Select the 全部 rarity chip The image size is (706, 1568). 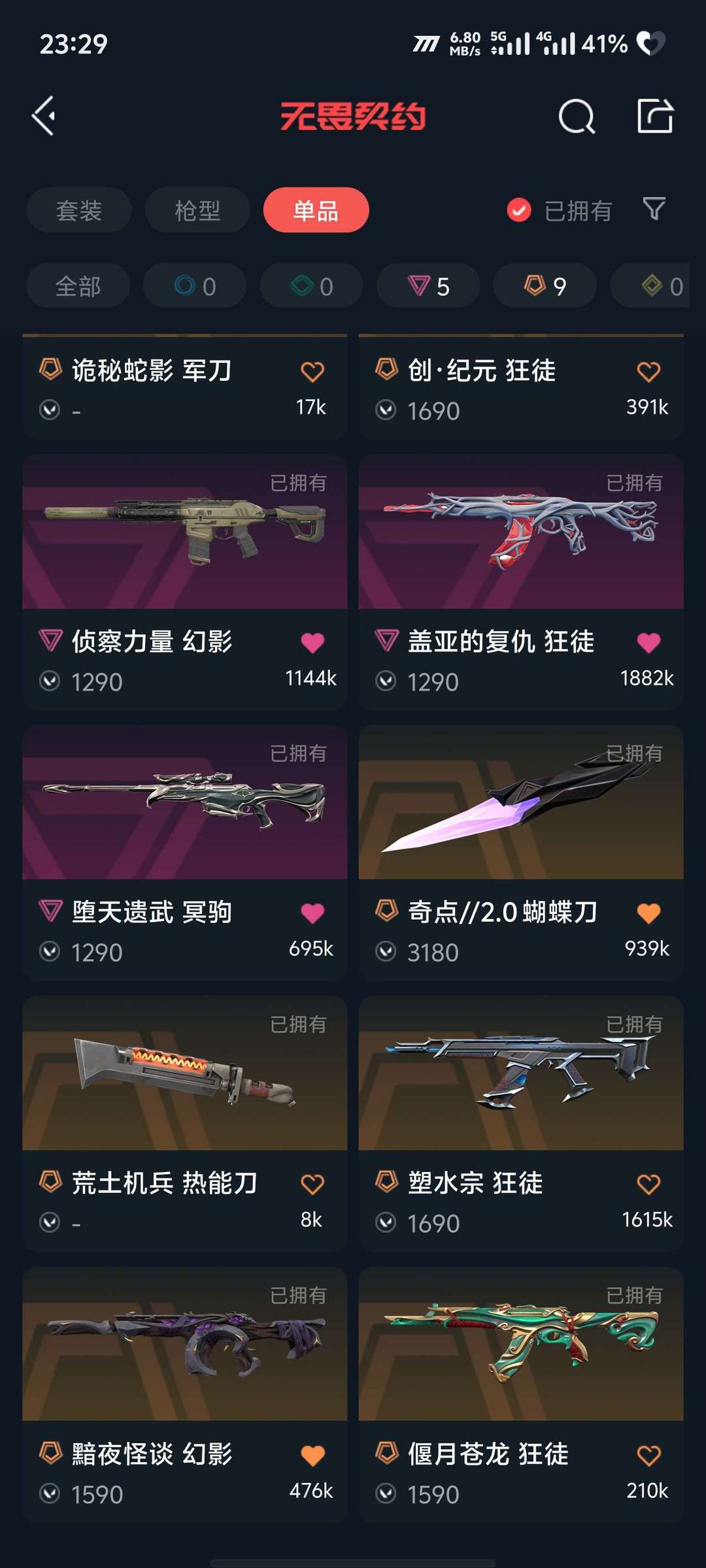pyautogui.click(x=78, y=286)
